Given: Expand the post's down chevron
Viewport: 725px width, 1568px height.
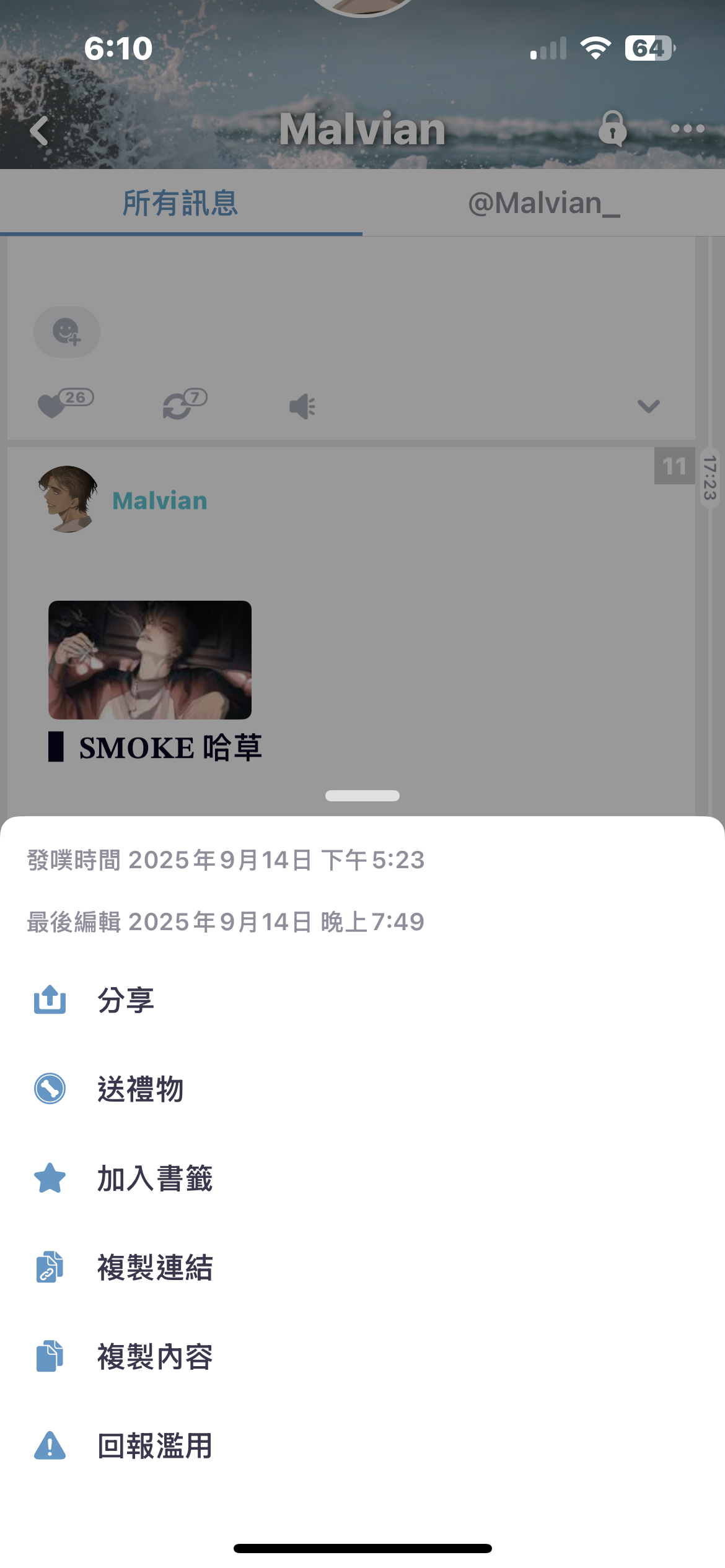Looking at the screenshot, I should [648, 406].
